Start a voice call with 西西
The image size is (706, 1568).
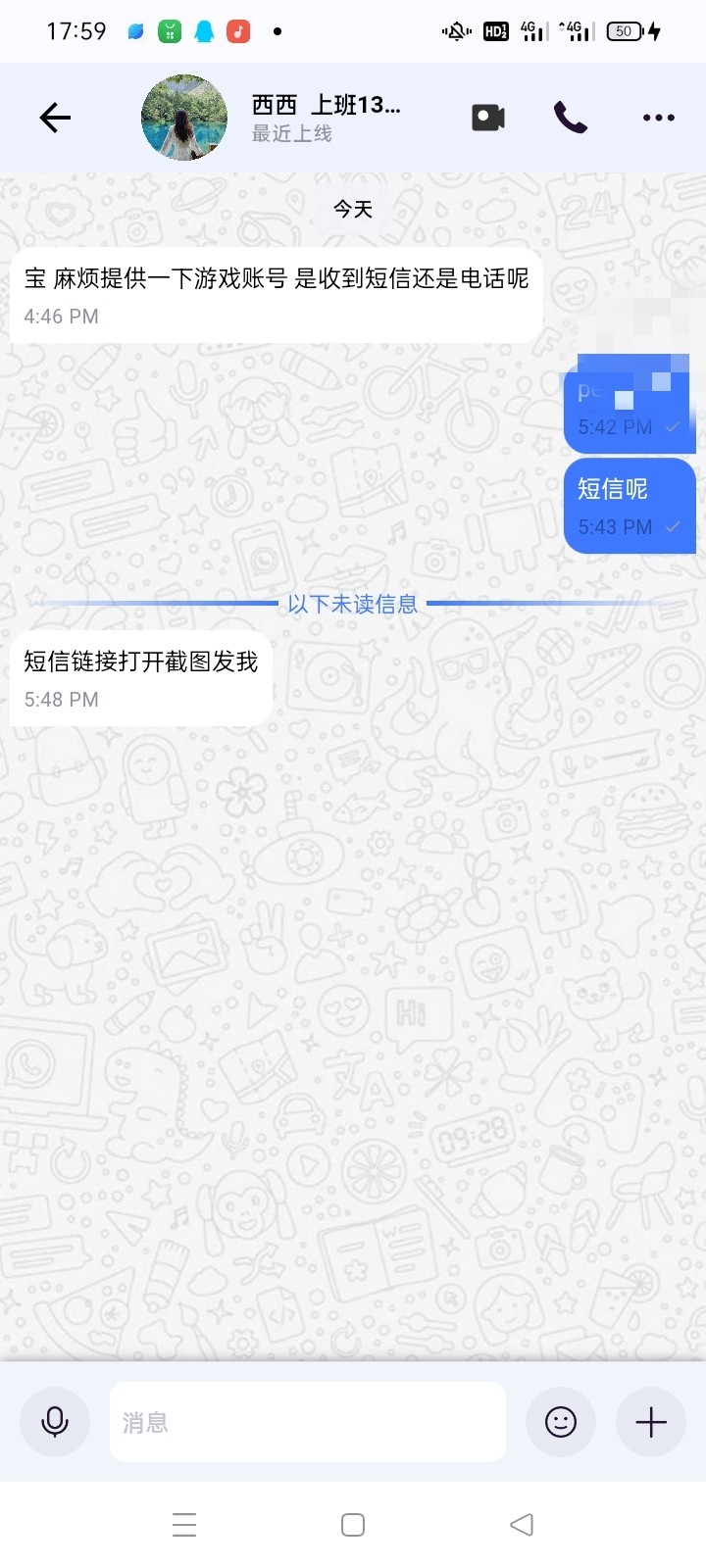(x=571, y=118)
